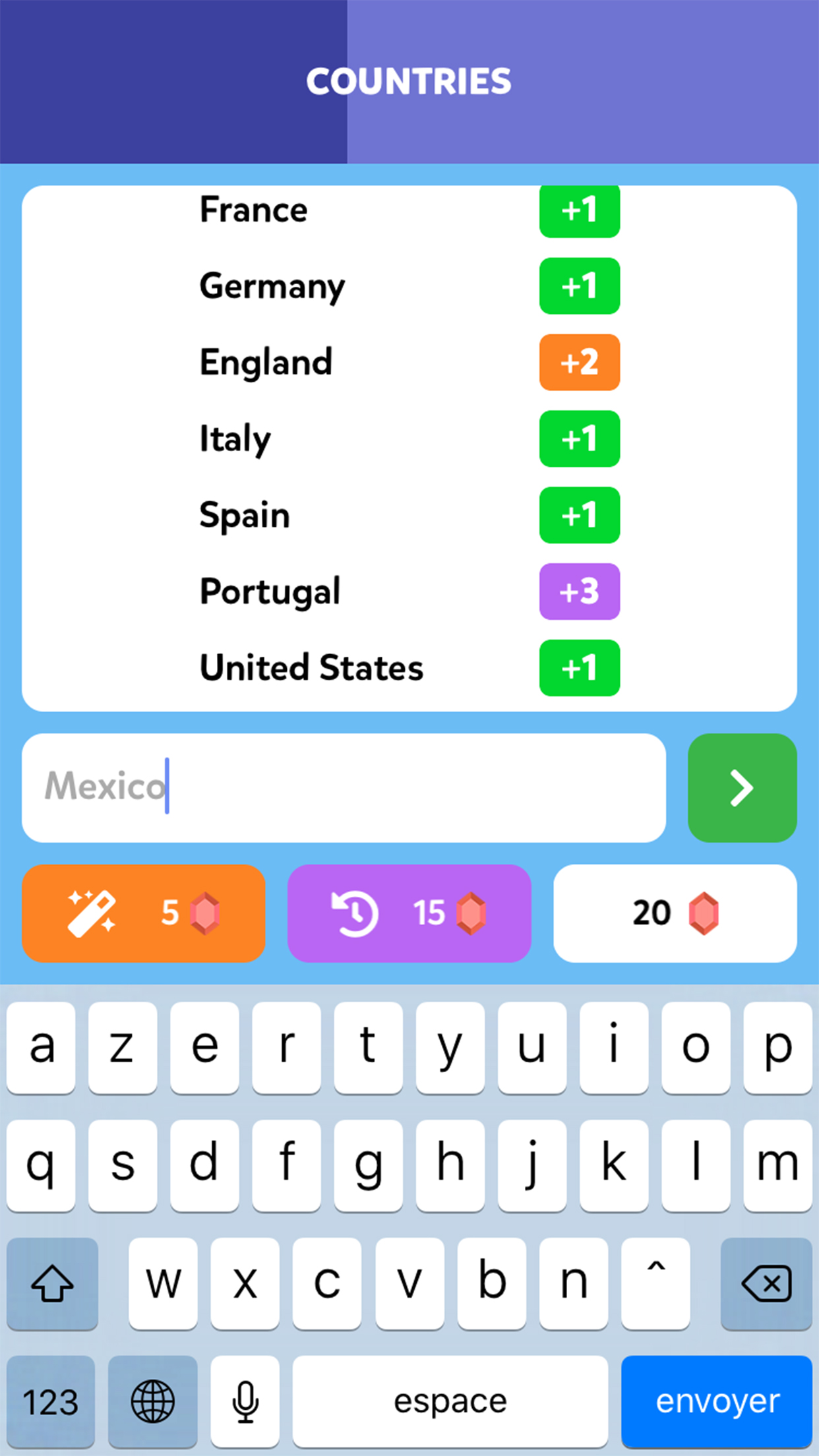Tap the +1 badge beside United States
Image resolution: width=819 pixels, height=1456 pixels.
(579, 668)
